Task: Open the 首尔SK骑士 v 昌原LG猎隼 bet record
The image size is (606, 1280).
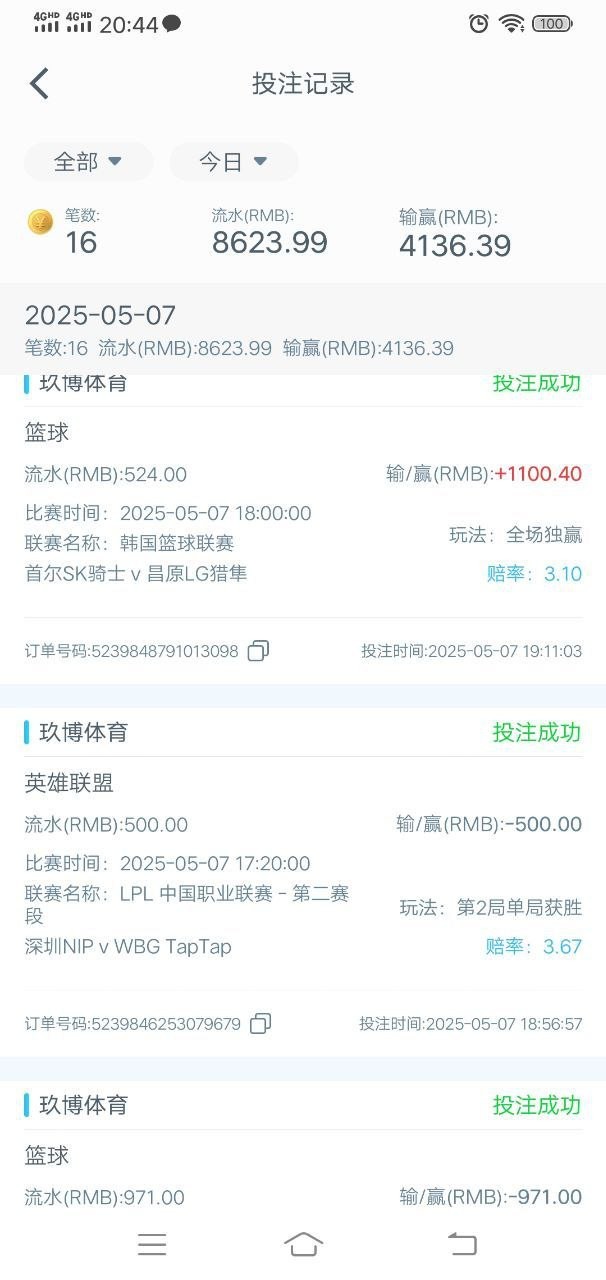Action: 136,573
